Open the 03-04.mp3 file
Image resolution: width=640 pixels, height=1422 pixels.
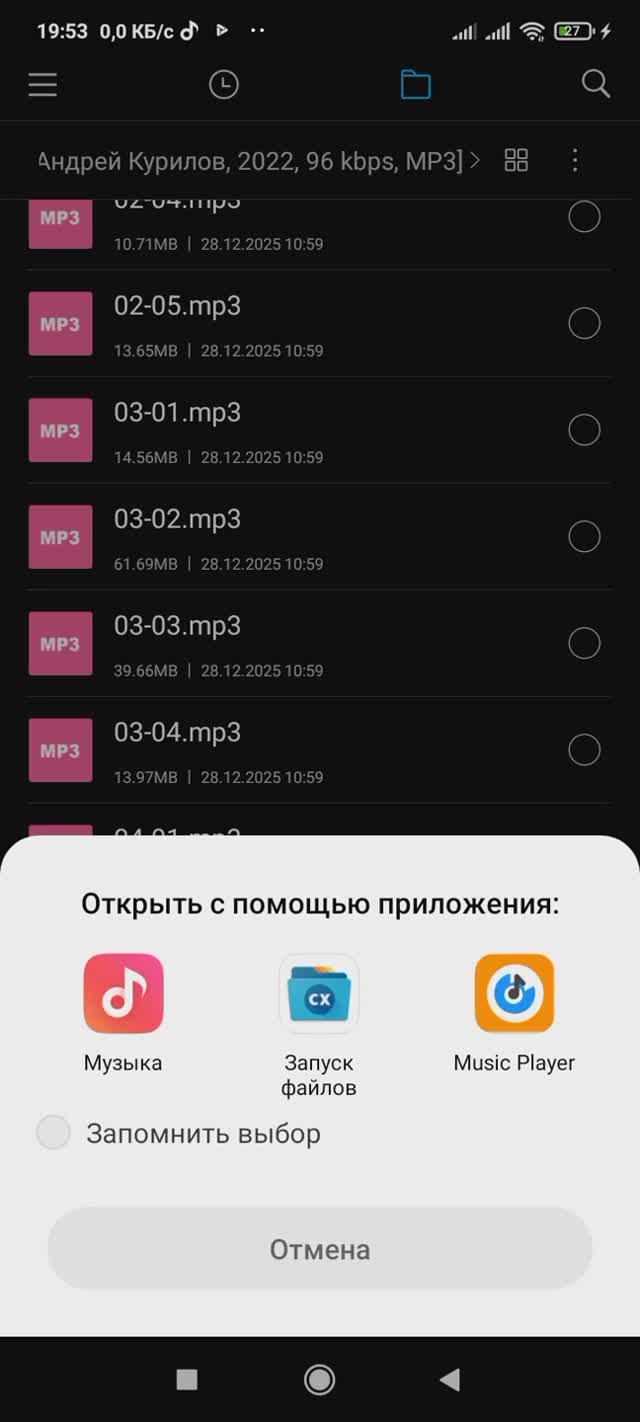coord(178,733)
